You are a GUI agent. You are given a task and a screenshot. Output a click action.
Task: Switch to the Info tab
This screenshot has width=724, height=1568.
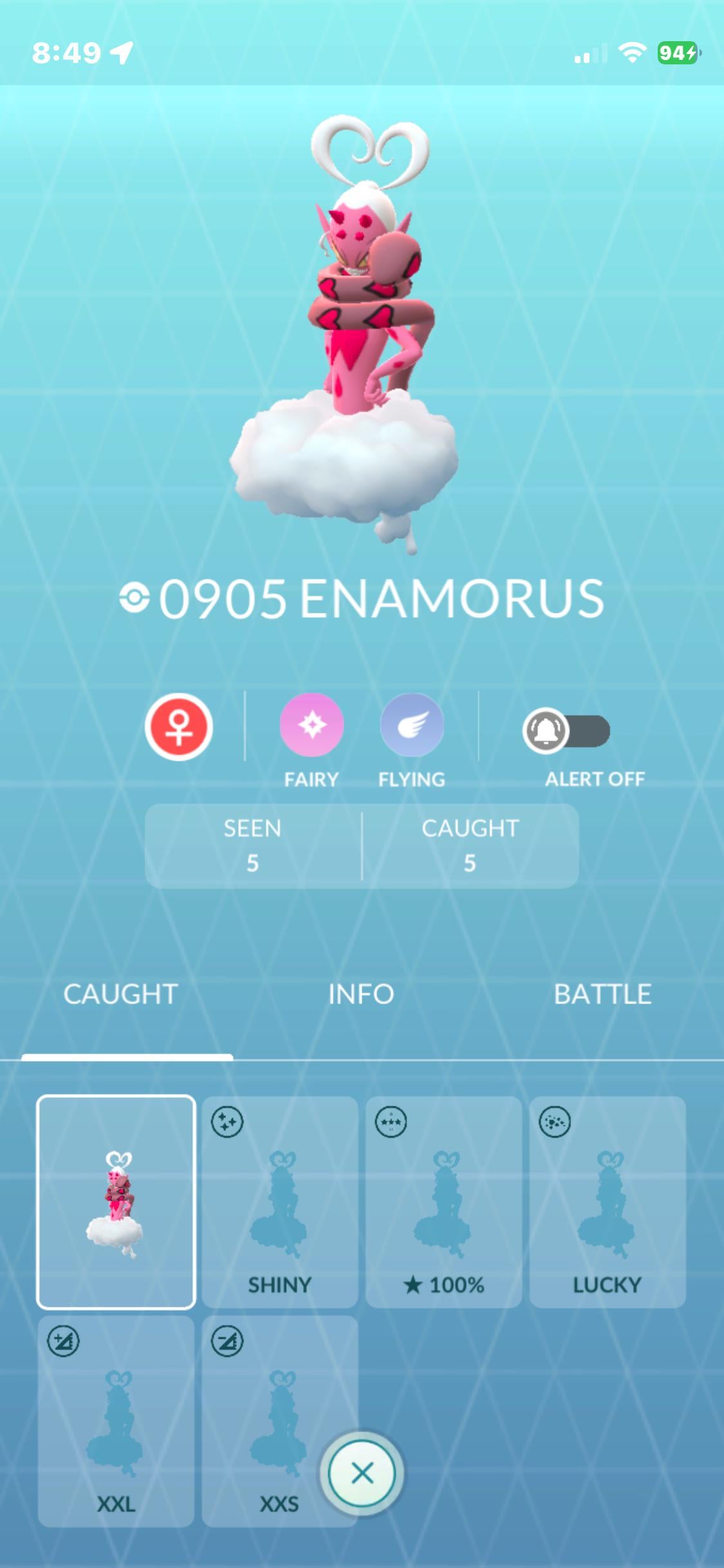[361, 994]
